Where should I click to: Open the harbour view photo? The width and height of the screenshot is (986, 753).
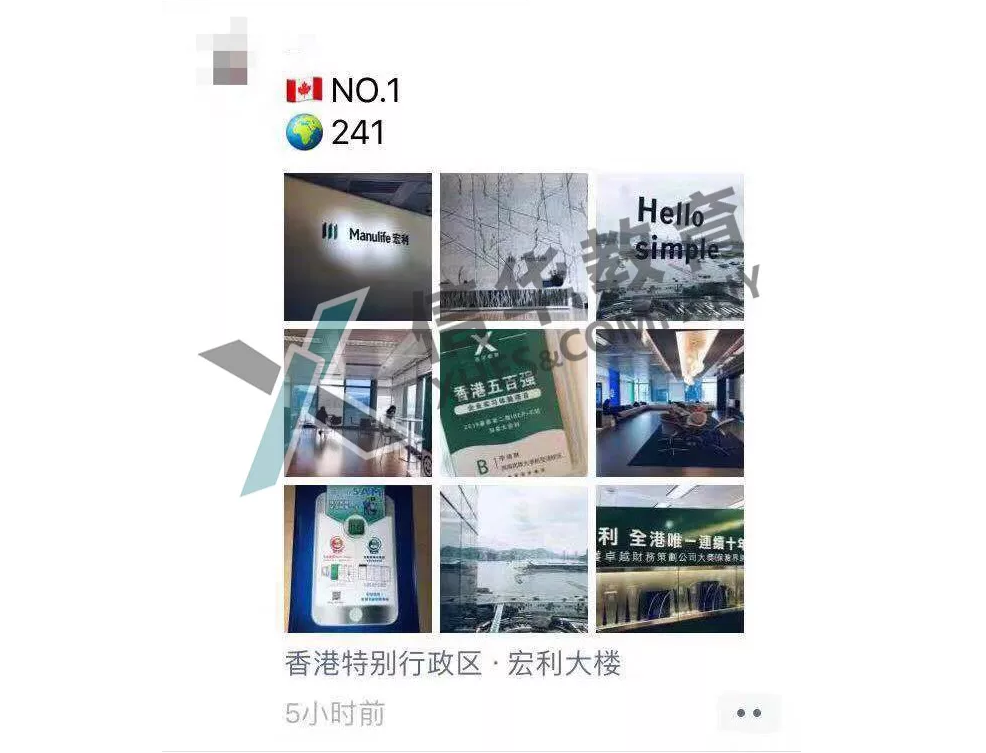[x=513, y=558]
